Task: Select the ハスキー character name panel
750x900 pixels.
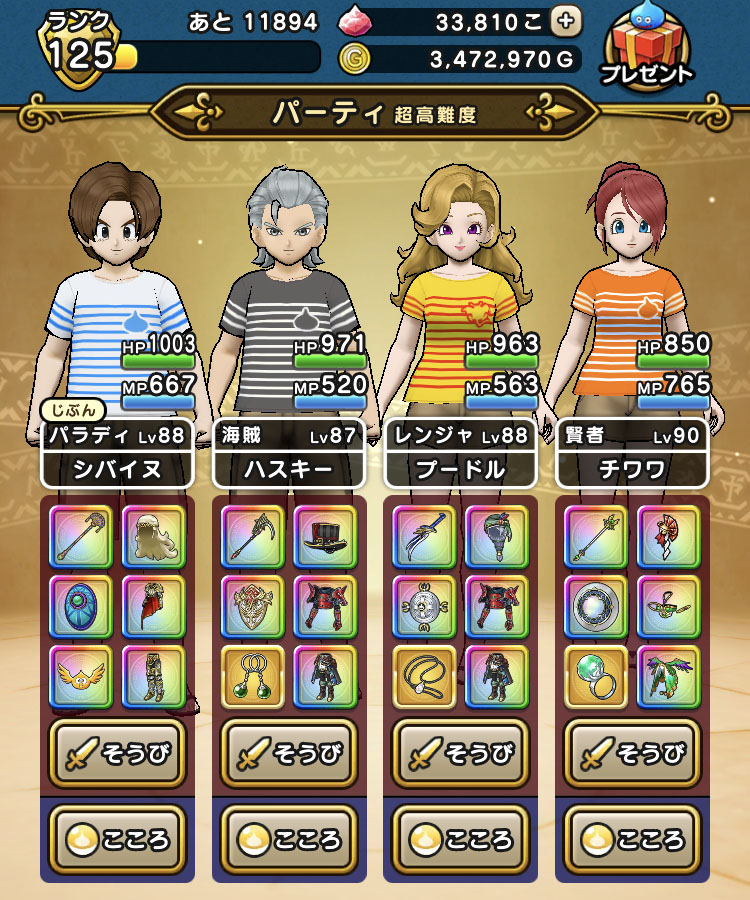Action: pyautogui.click(x=289, y=453)
